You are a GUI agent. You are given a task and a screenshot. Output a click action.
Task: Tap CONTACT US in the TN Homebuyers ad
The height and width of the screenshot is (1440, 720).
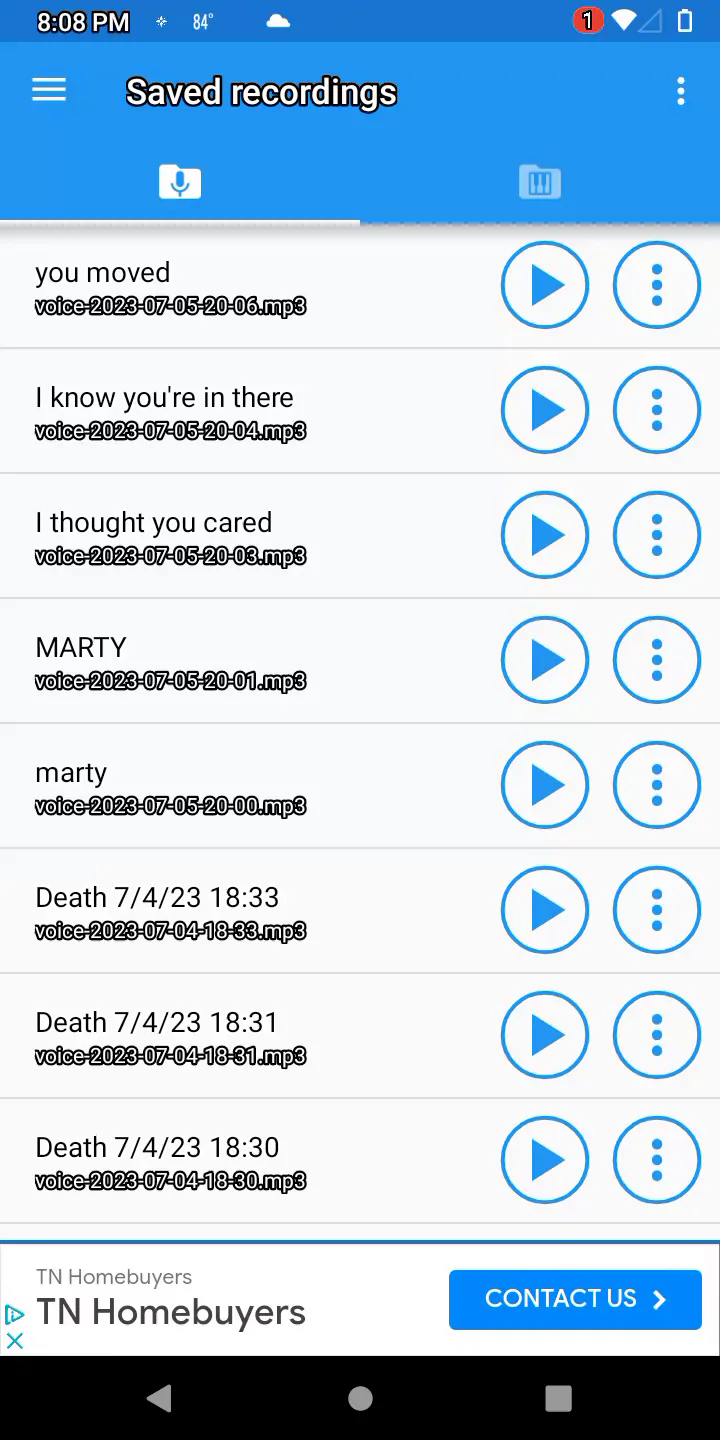(575, 1299)
